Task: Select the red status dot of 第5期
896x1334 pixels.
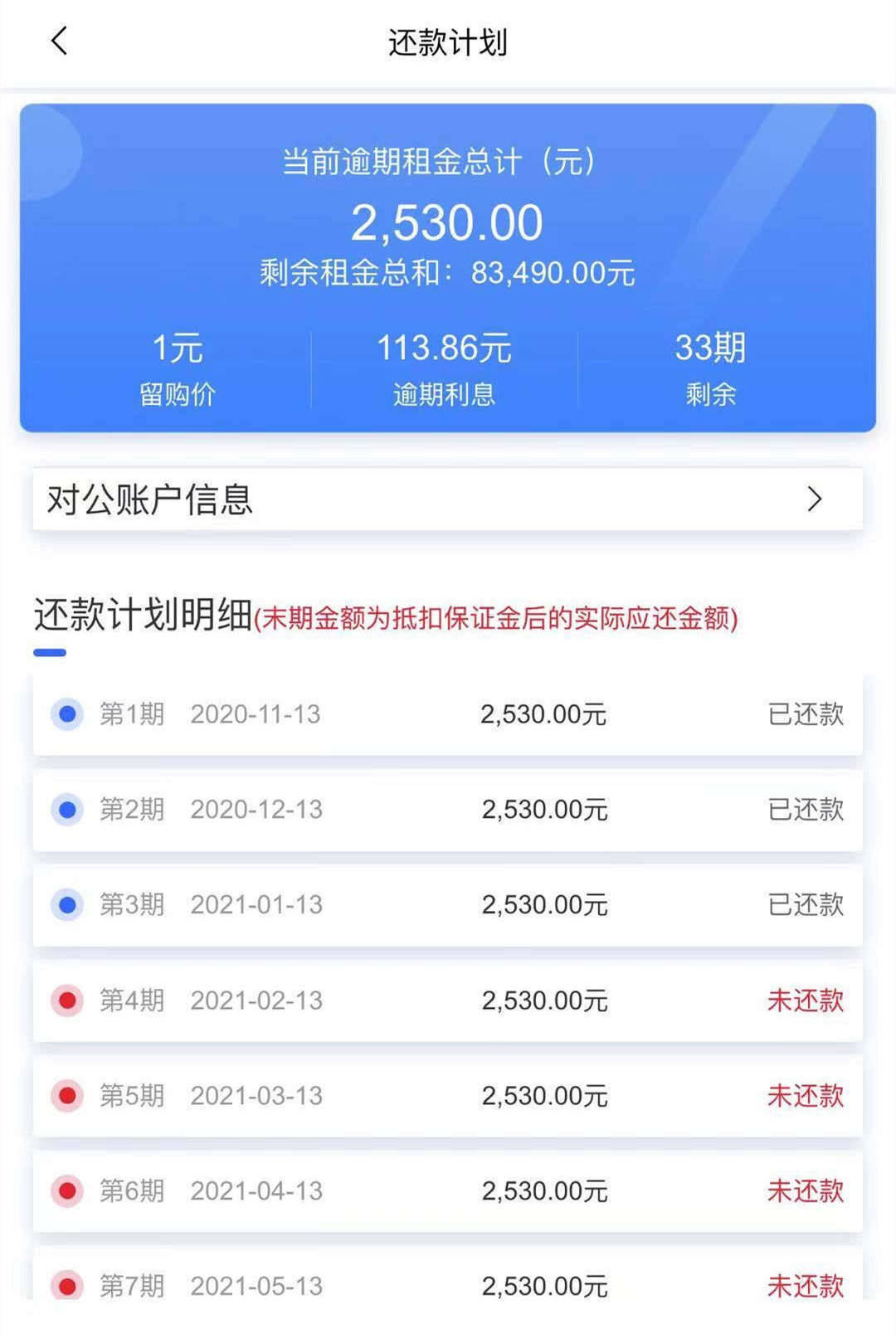Action: point(67,1095)
